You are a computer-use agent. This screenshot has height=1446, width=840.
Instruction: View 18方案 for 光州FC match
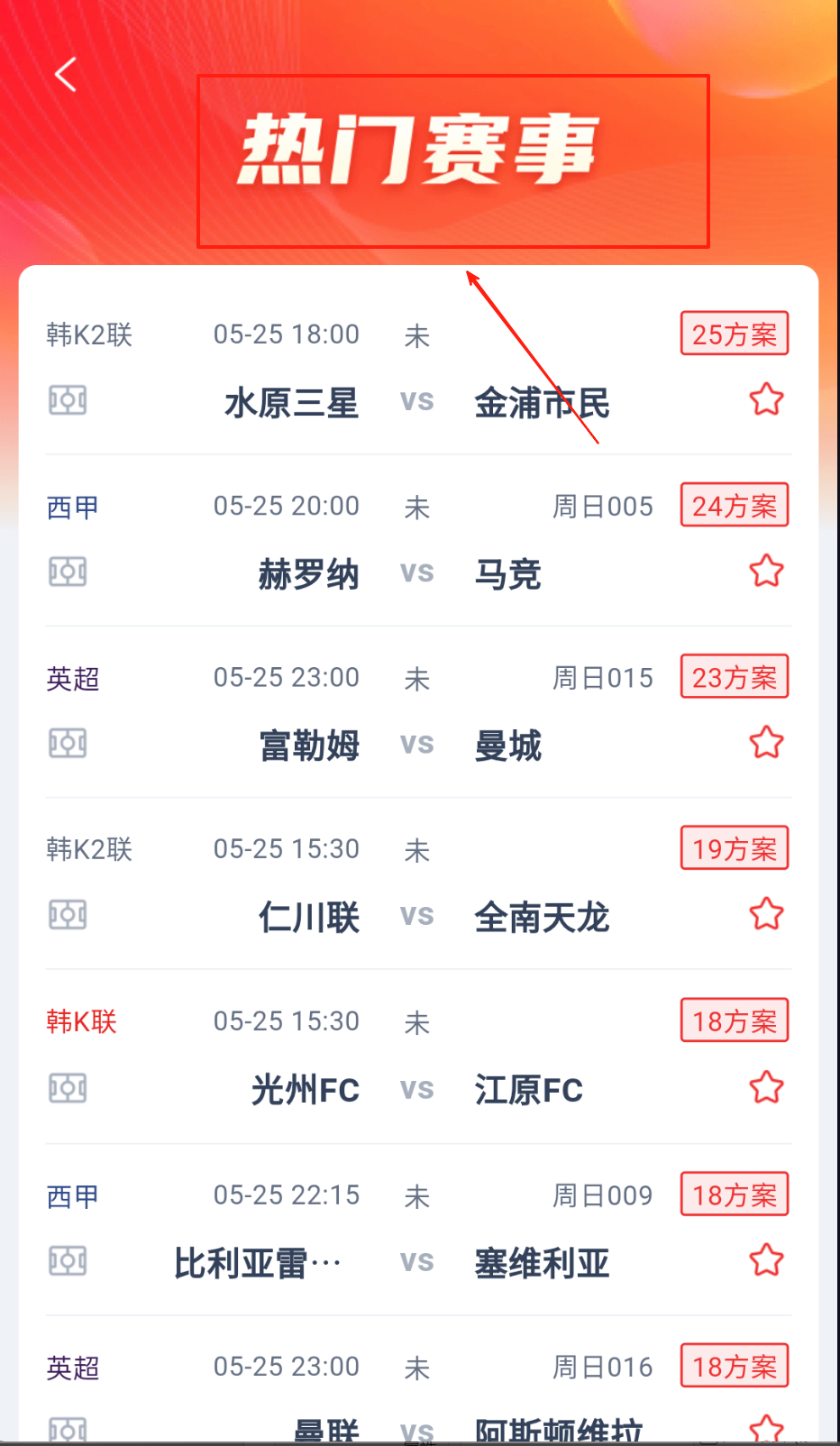point(734,1020)
